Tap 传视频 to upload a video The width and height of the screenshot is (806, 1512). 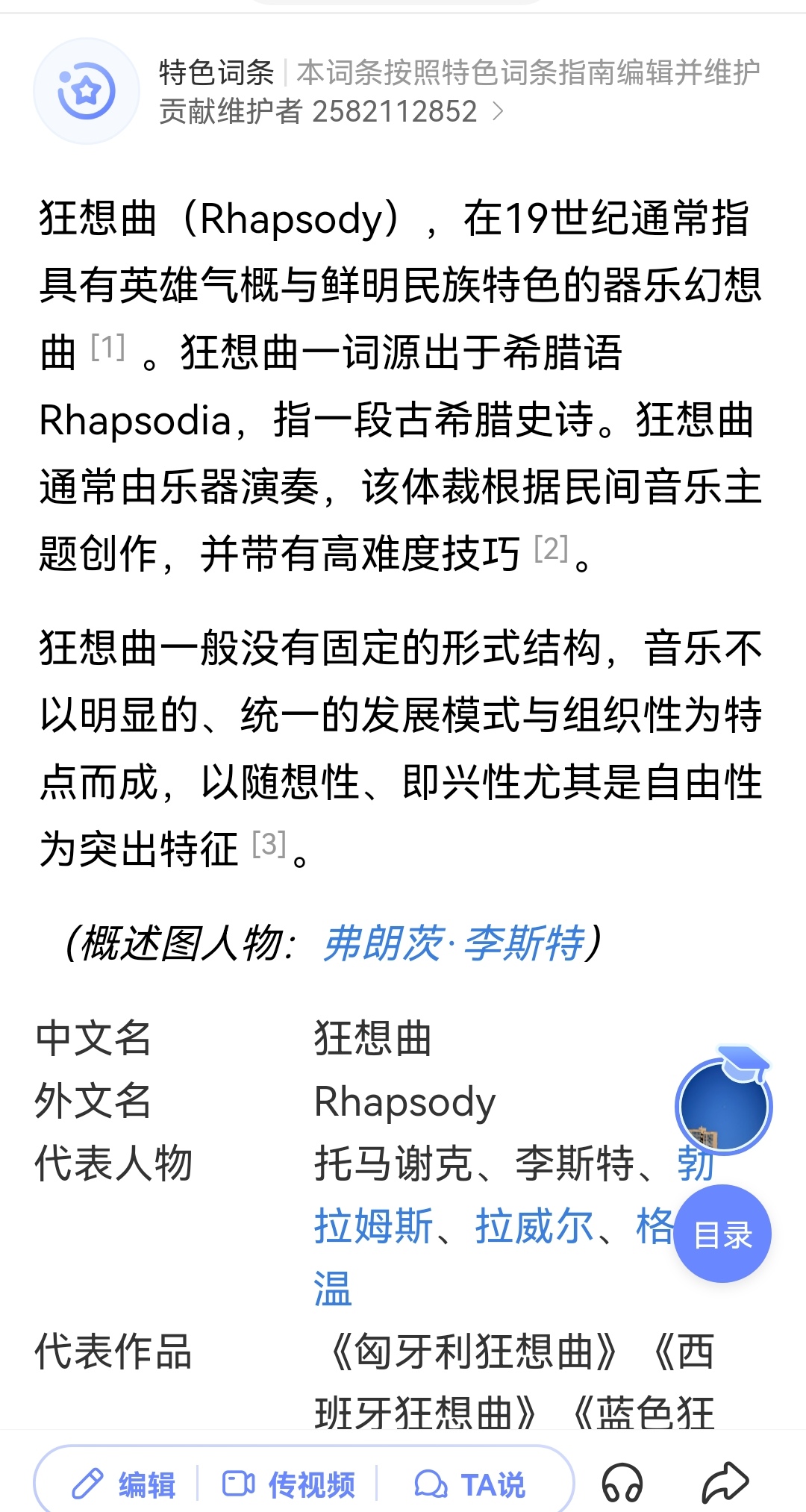(x=290, y=1484)
